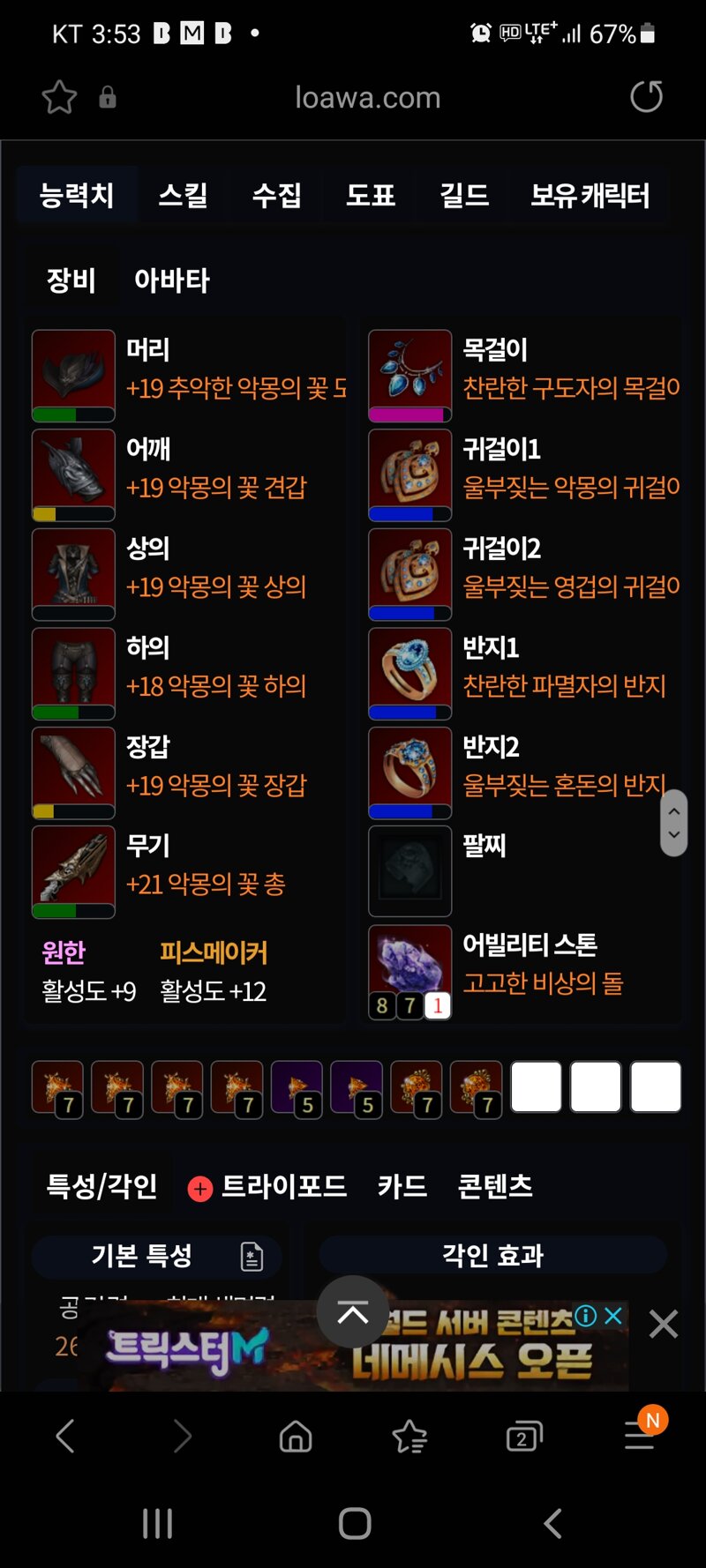Open the 보유 캐릭터 tab

tap(590, 195)
